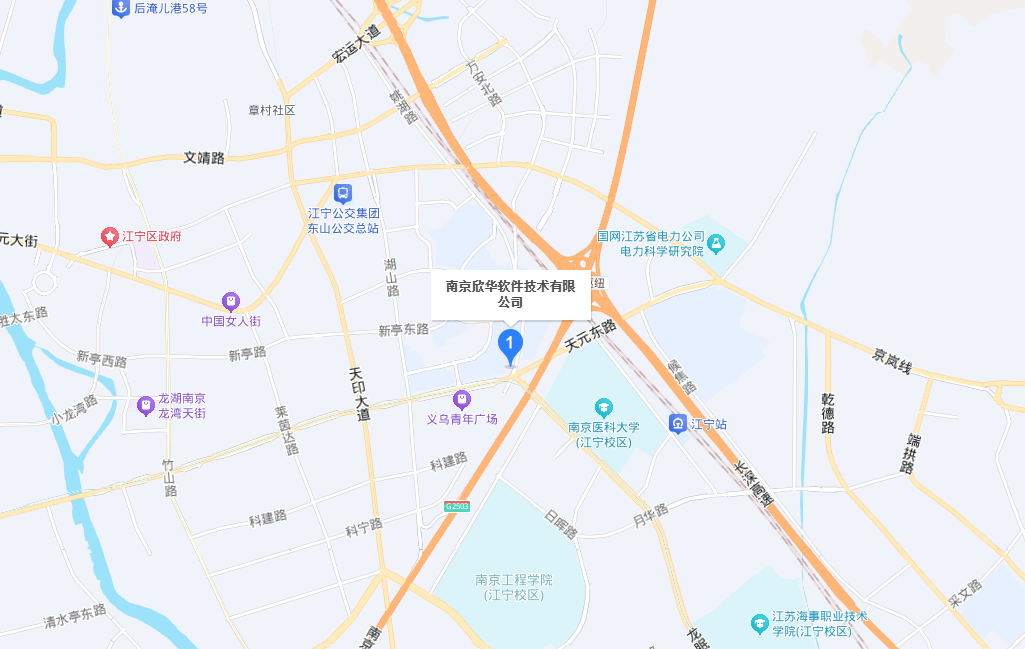The height and width of the screenshot is (649, 1025).
Task: Tap the 中国女人街 shopping marker
Action: pos(231,301)
